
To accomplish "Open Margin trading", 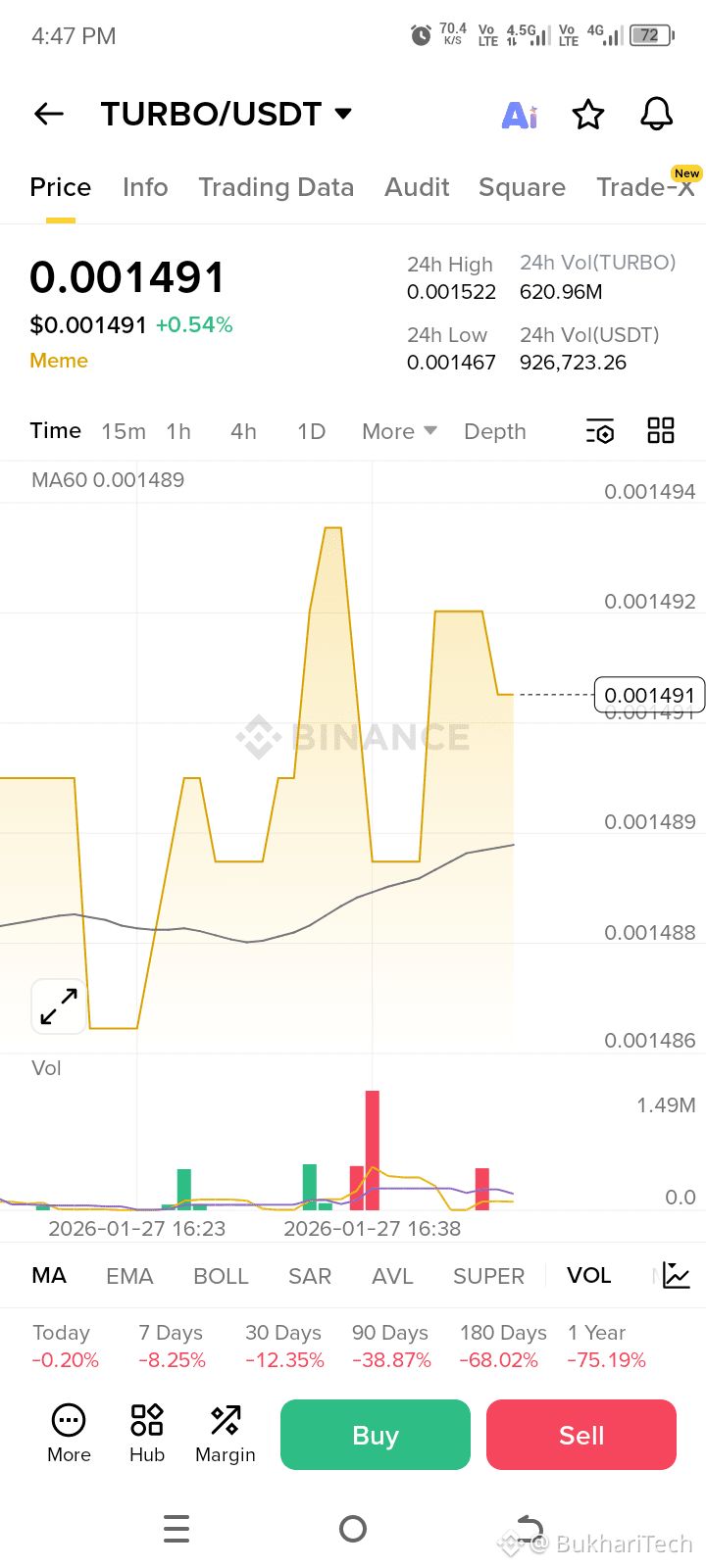I will coord(225,1434).
